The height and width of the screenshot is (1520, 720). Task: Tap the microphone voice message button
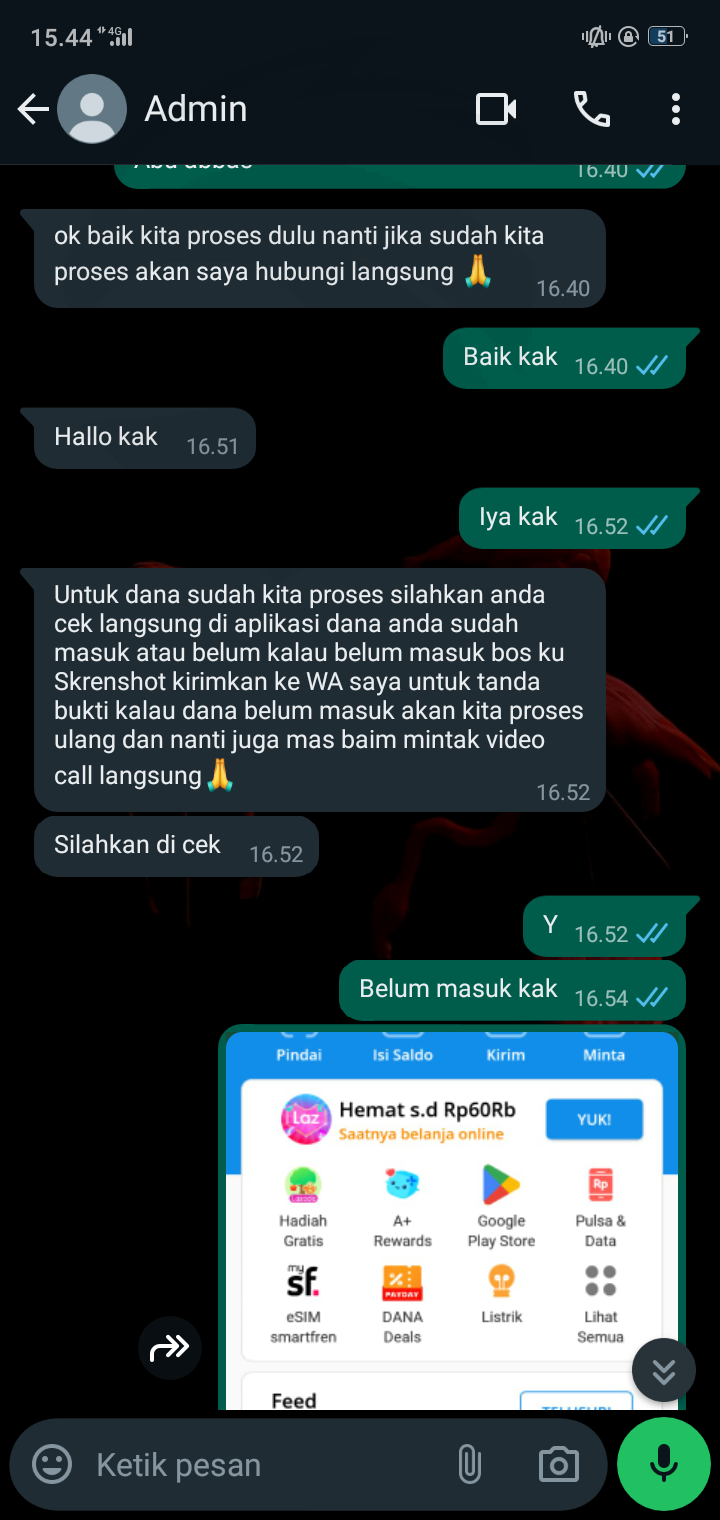[x=664, y=1464]
